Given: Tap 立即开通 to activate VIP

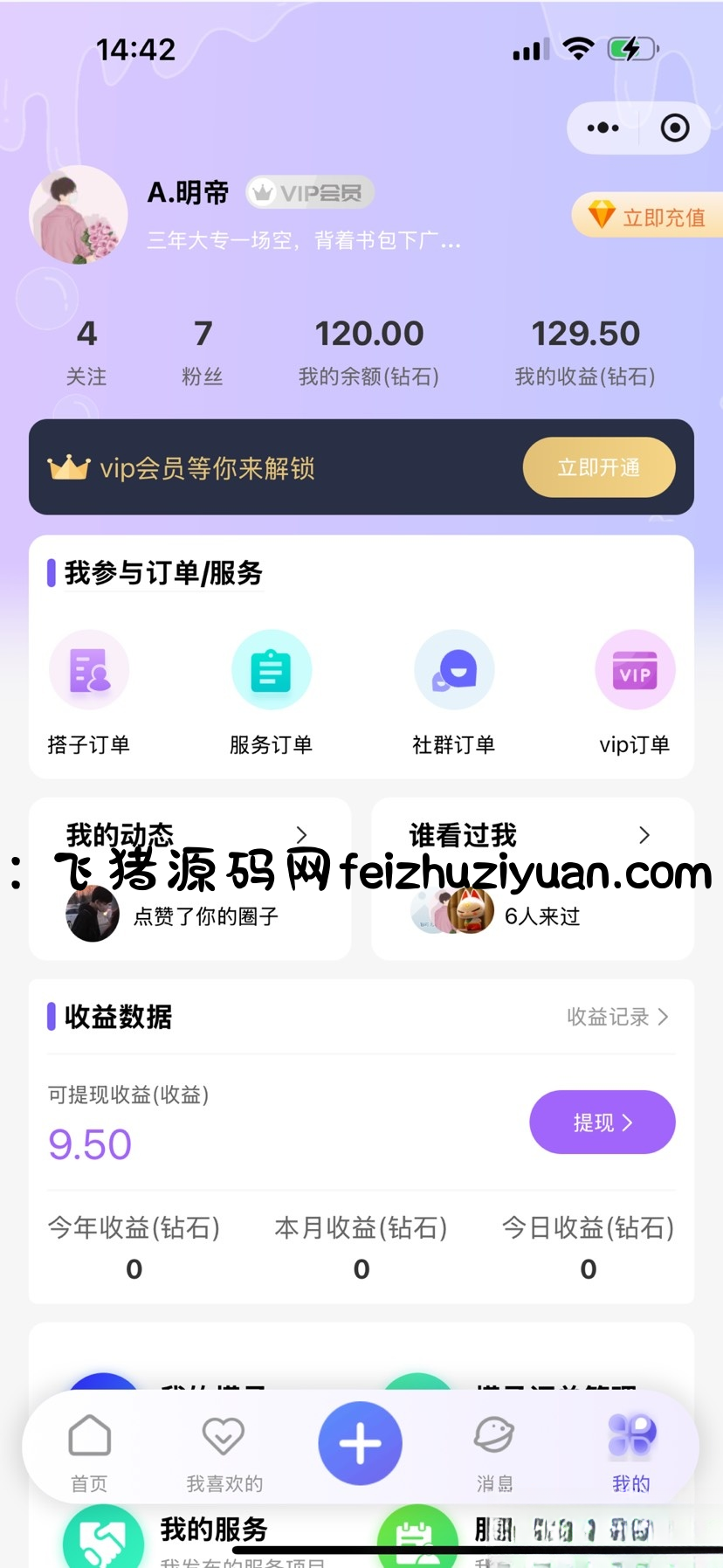Looking at the screenshot, I should pos(598,467).
